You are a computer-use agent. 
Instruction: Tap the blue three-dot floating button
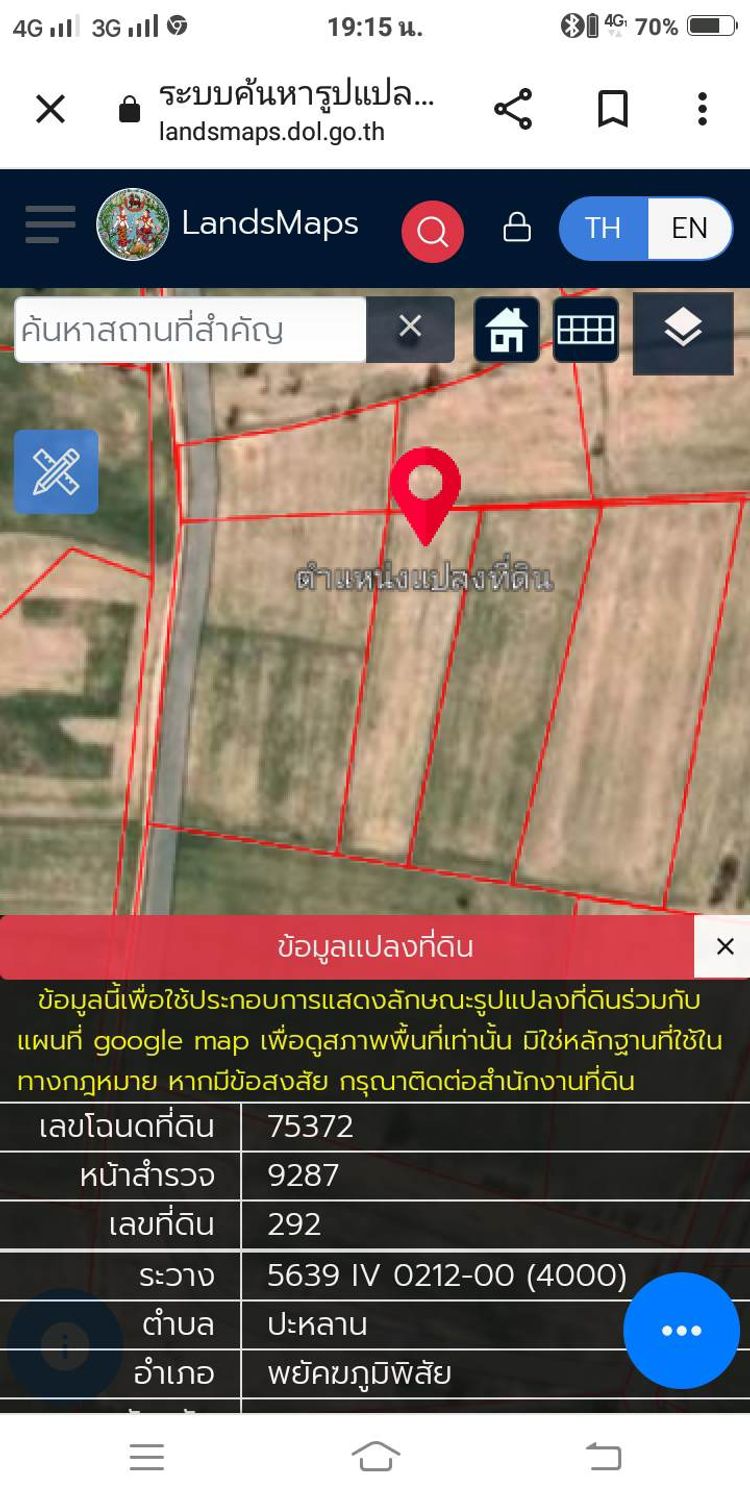pyautogui.click(x=682, y=1330)
